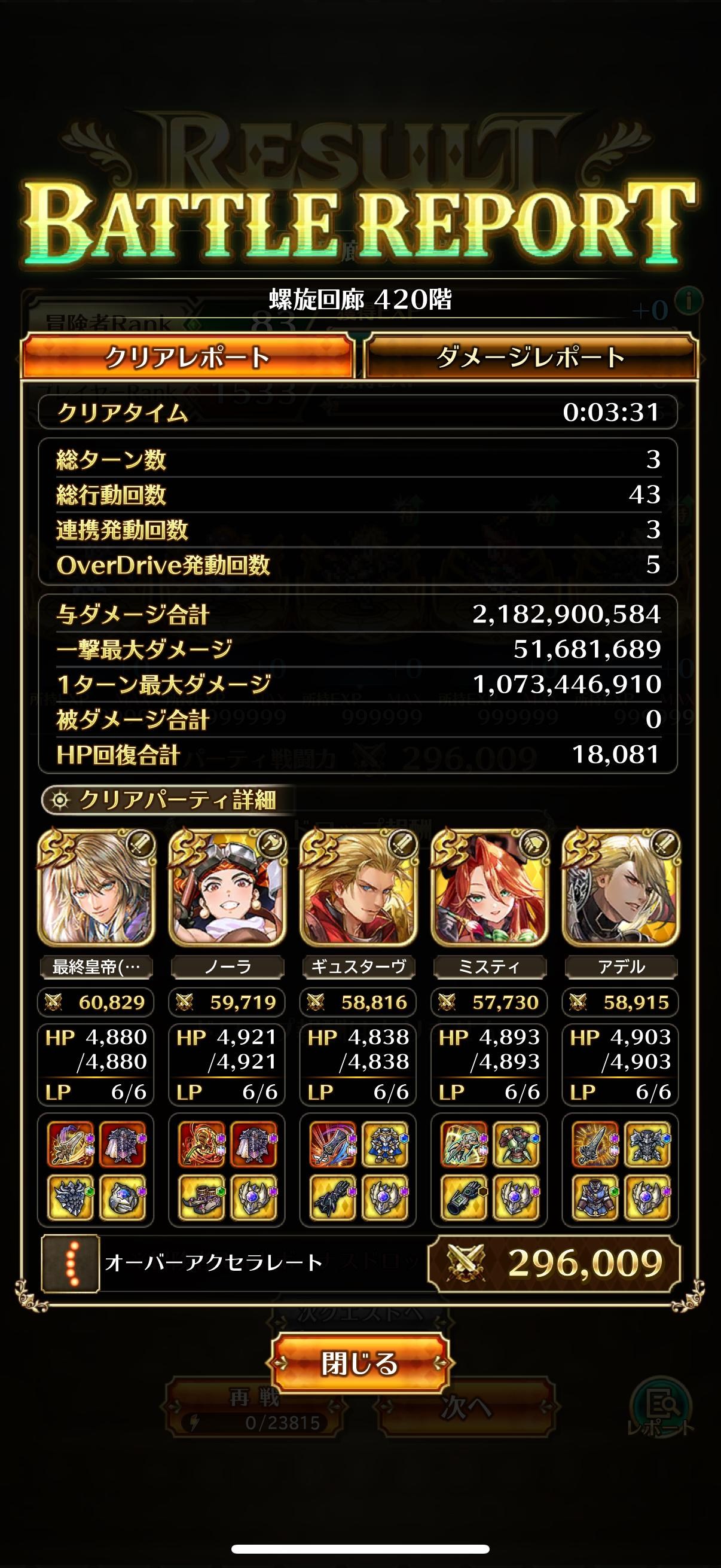Screen dimensions: 721x1568
Task: Open 最終皇帝 character portrait
Action: click(x=96, y=887)
